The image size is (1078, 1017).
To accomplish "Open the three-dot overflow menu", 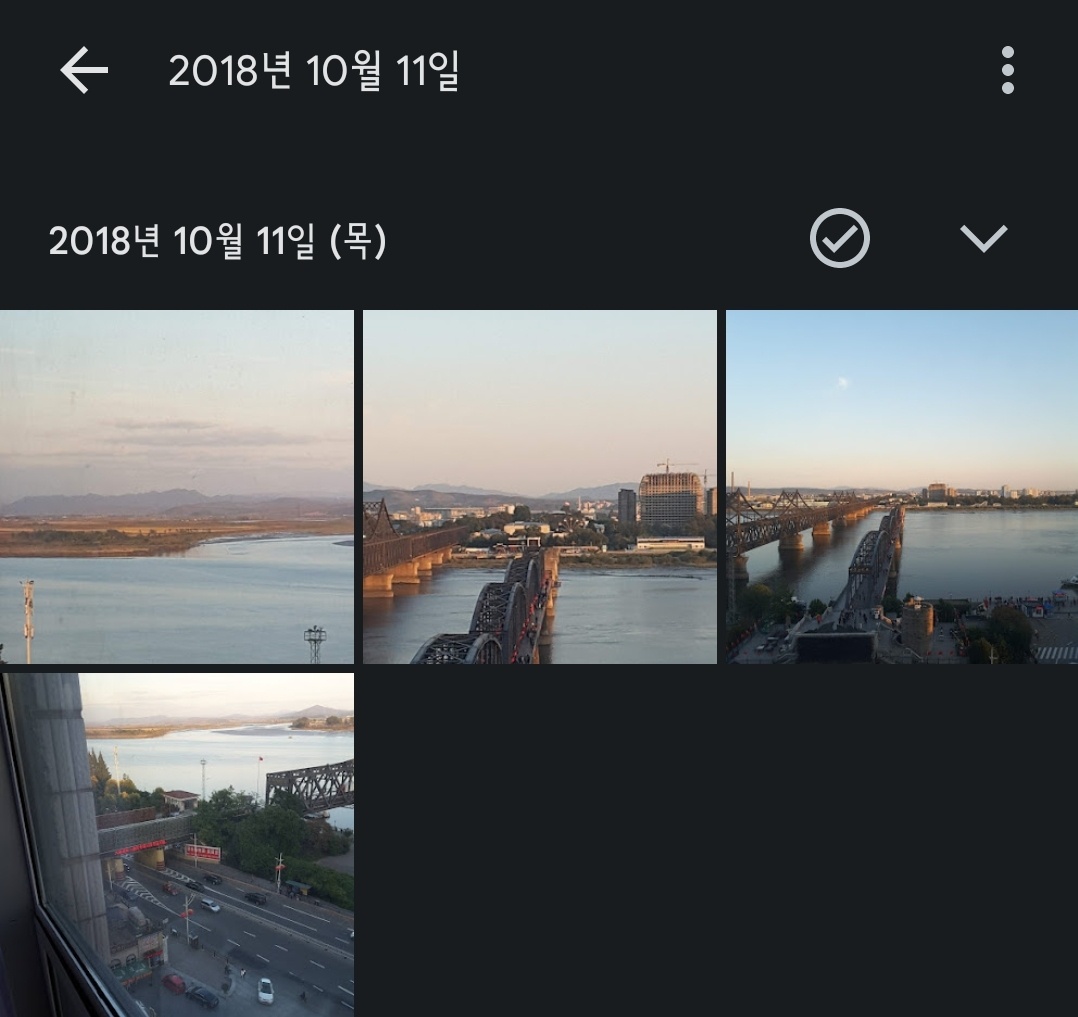I will [1008, 70].
